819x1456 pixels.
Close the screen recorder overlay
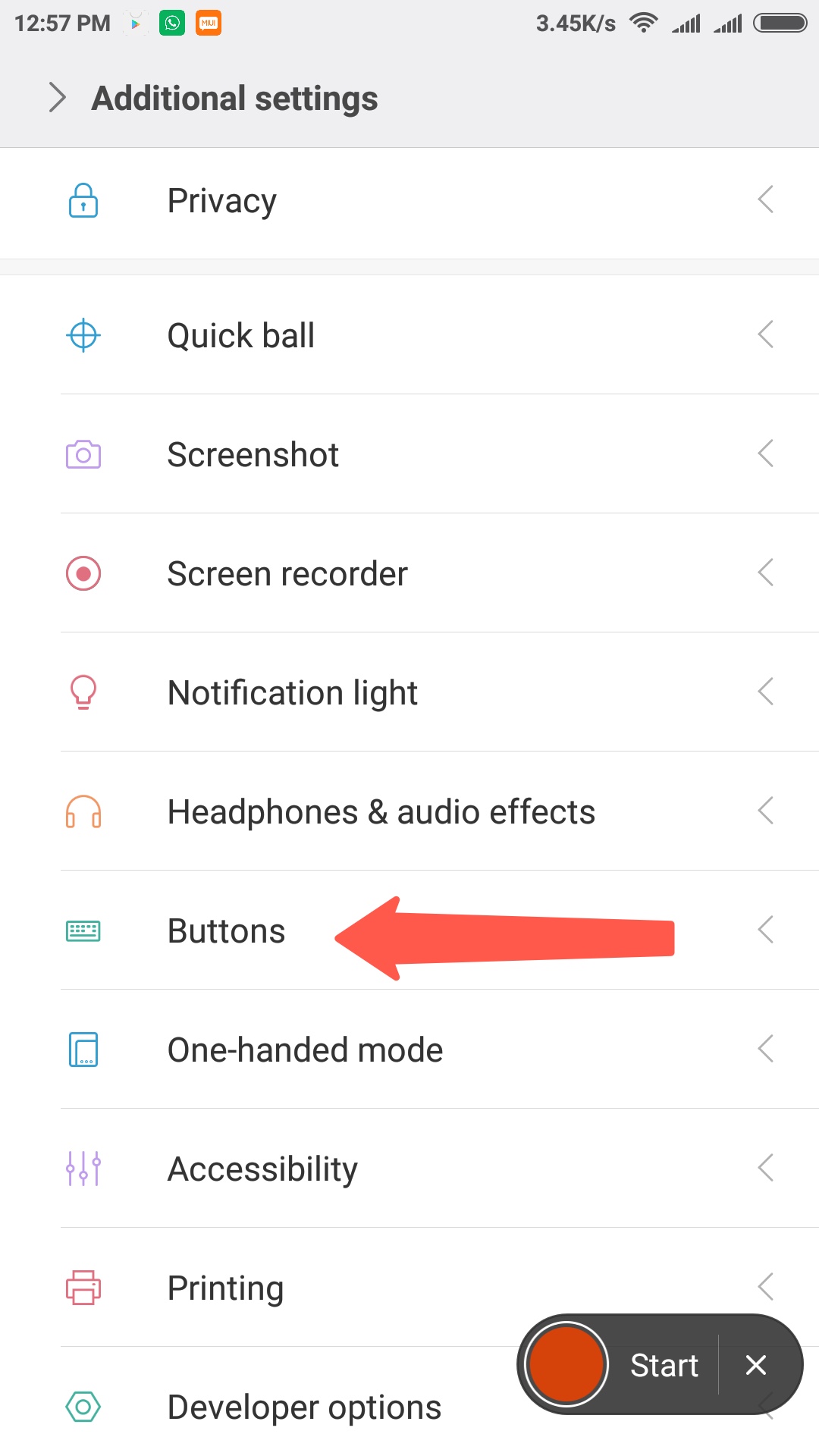(756, 1365)
